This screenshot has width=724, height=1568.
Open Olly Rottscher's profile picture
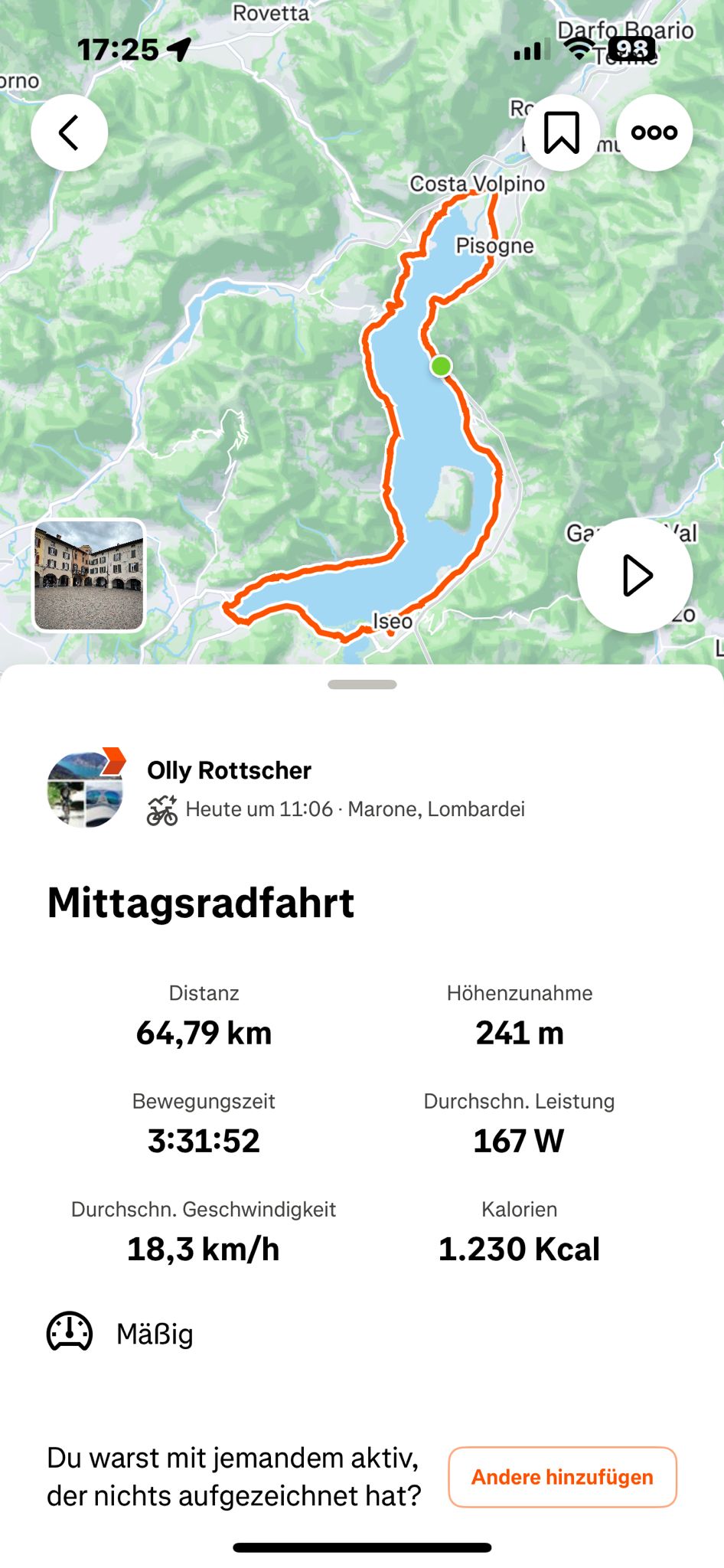[85, 789]
